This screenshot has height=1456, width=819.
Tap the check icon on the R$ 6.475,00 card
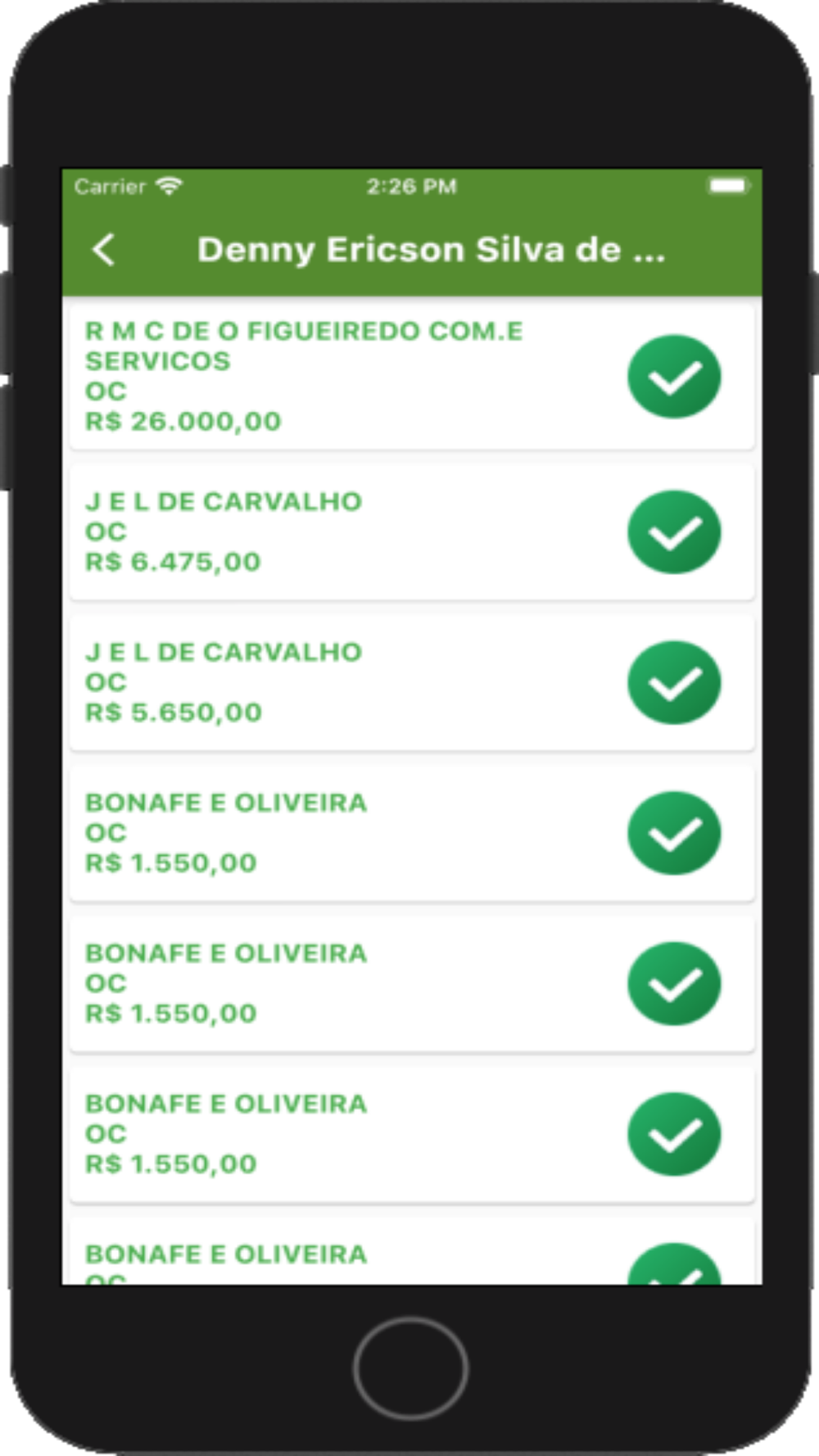tap(674, 532)
